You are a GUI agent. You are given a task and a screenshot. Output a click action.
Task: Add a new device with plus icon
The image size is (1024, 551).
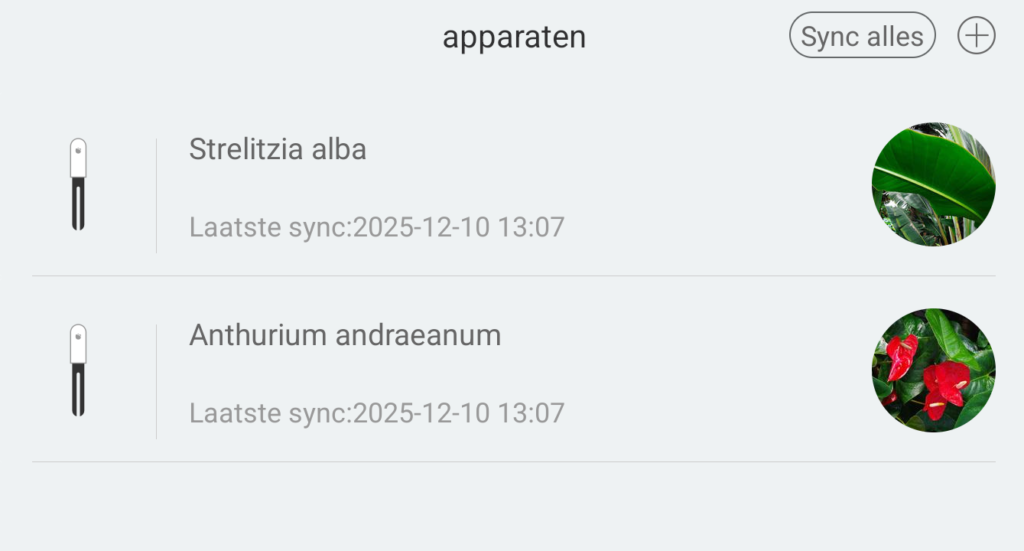[x=976, y=35]
